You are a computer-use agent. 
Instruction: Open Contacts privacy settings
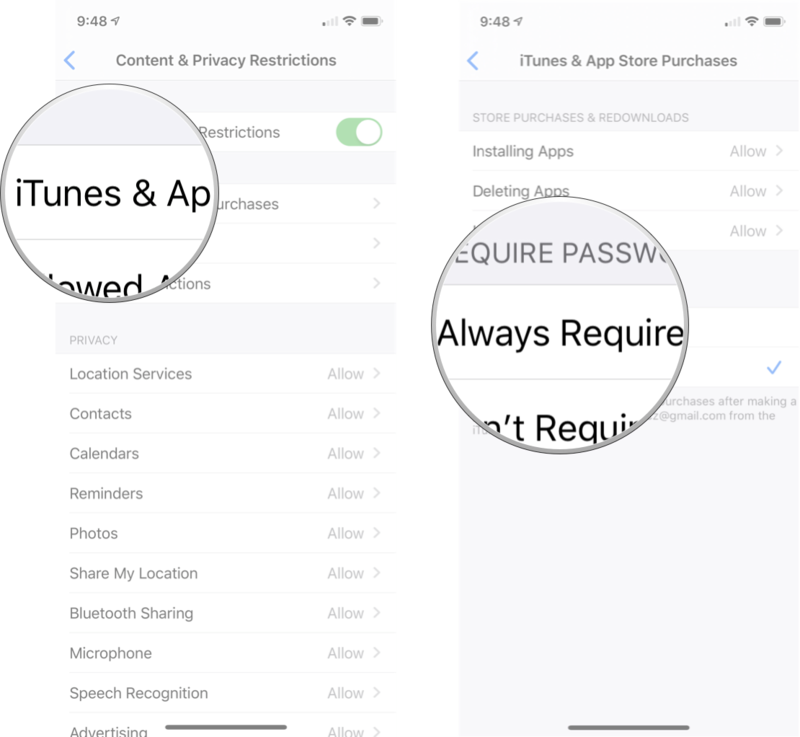click(x=225, y=414)
